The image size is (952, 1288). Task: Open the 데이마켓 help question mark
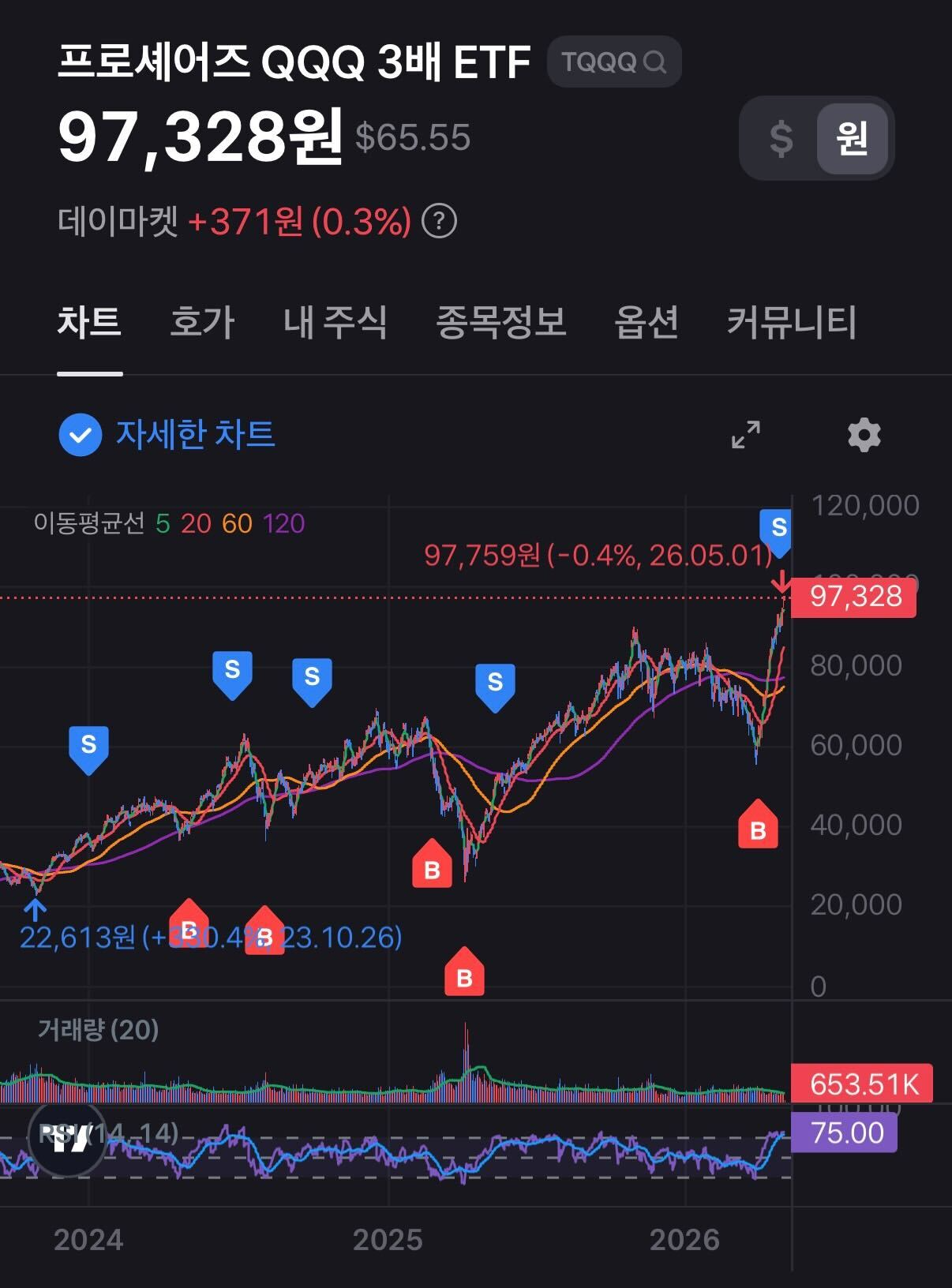tap(440, 222)
